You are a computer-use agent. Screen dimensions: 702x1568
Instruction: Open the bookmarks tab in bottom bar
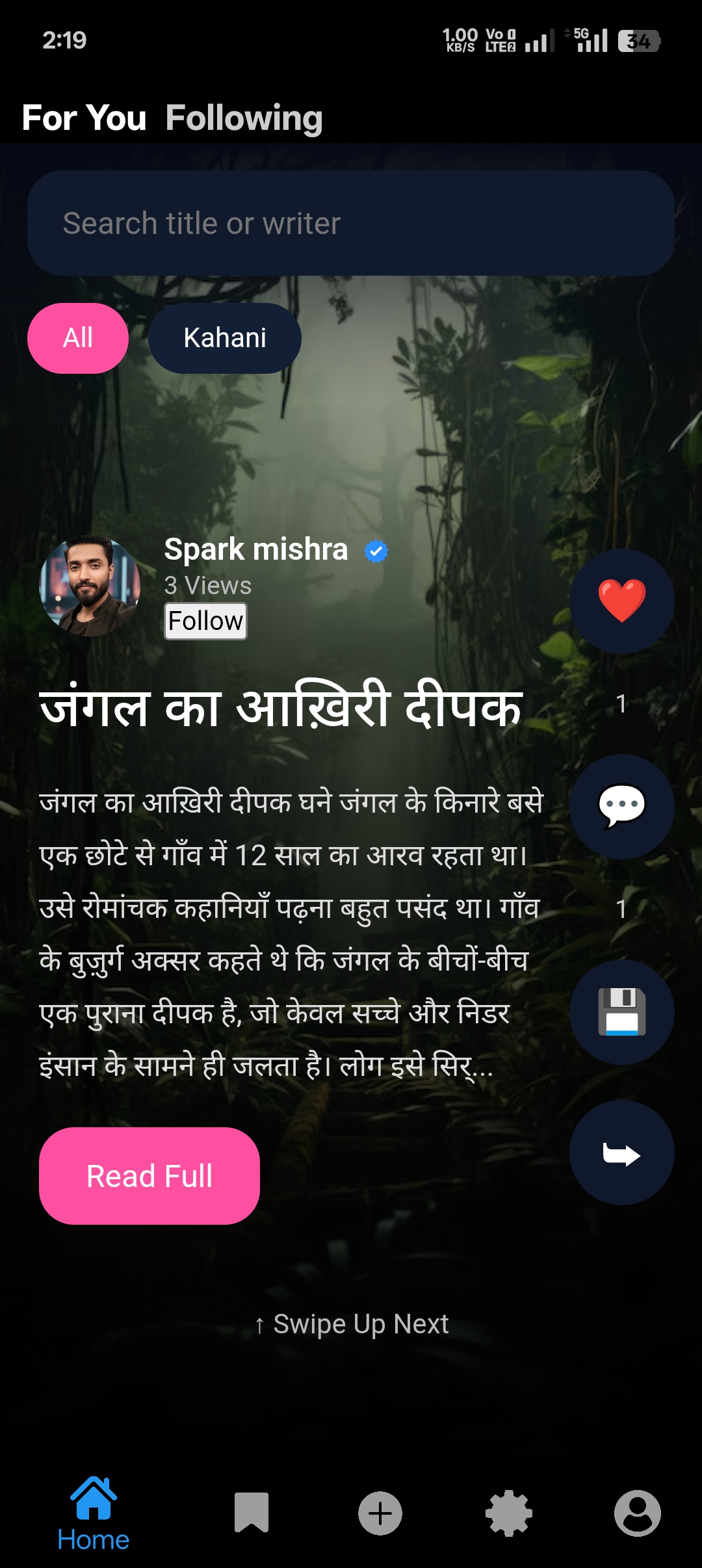[252, 1513]
